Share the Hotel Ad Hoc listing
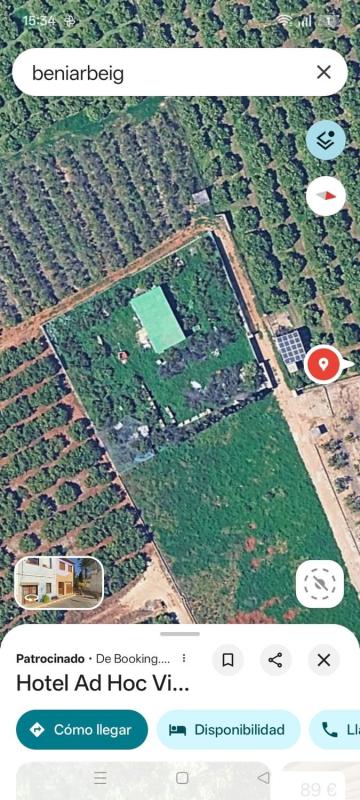 [275, 660]
